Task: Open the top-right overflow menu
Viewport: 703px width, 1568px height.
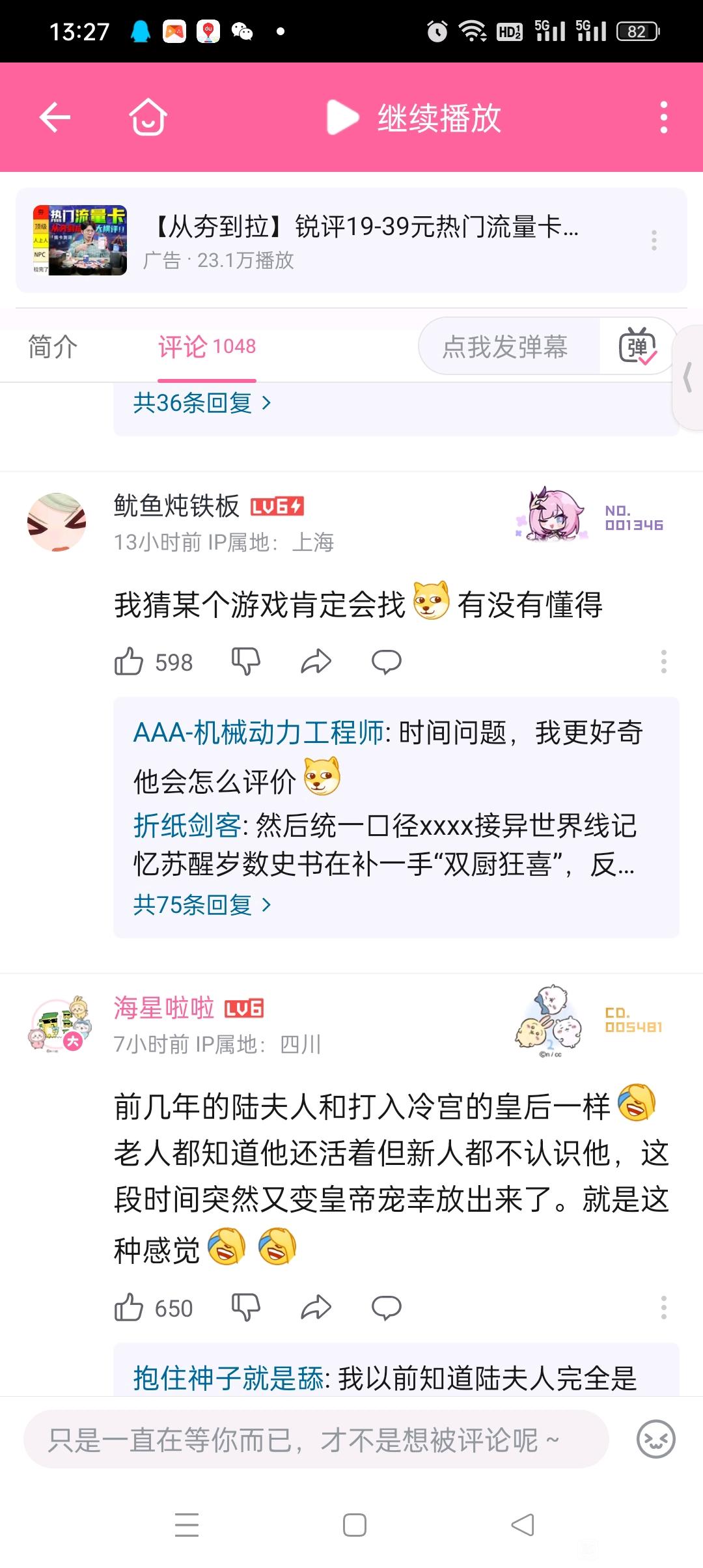Action: coord(663,117)
